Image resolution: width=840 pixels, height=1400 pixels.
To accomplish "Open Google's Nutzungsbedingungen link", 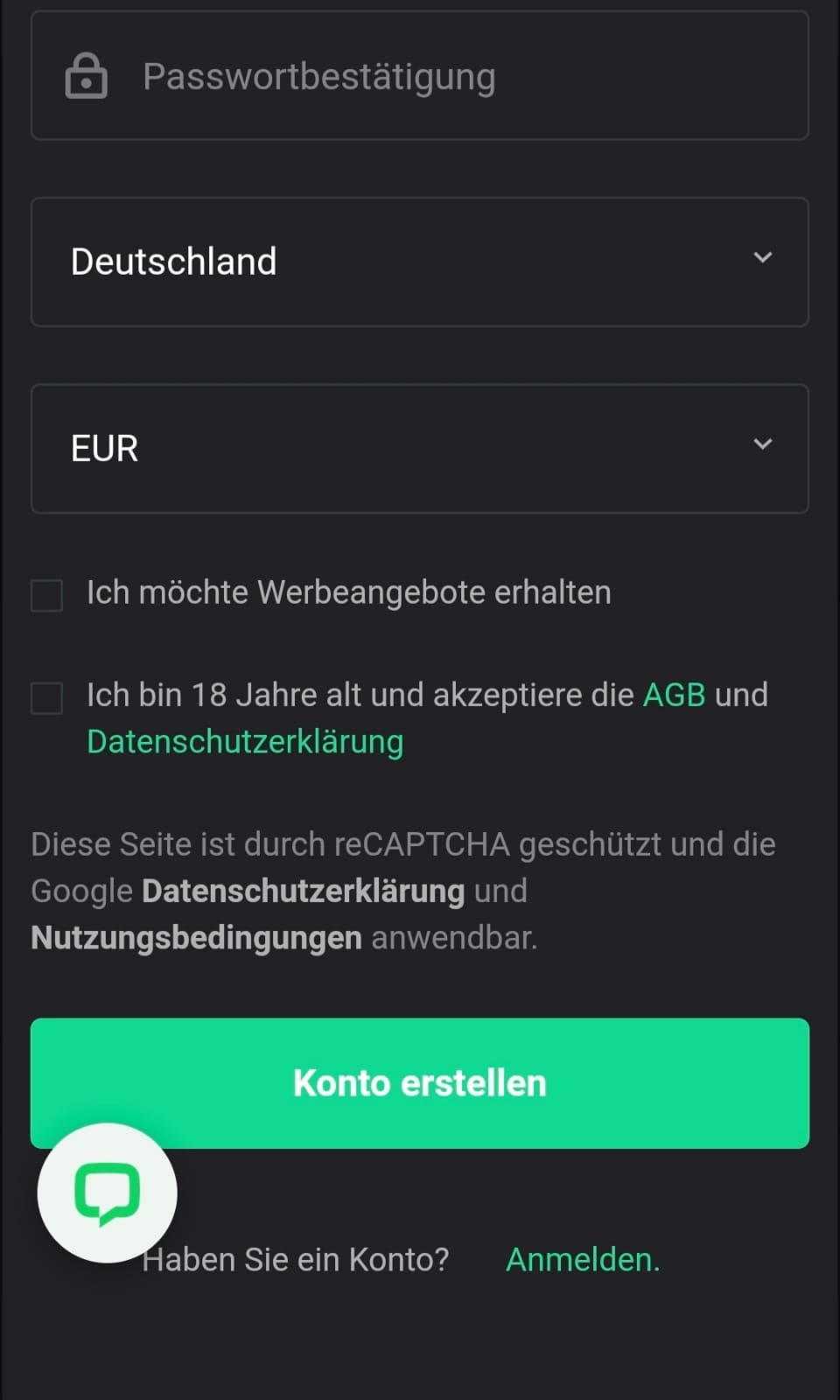I will [x=196, y=937].
